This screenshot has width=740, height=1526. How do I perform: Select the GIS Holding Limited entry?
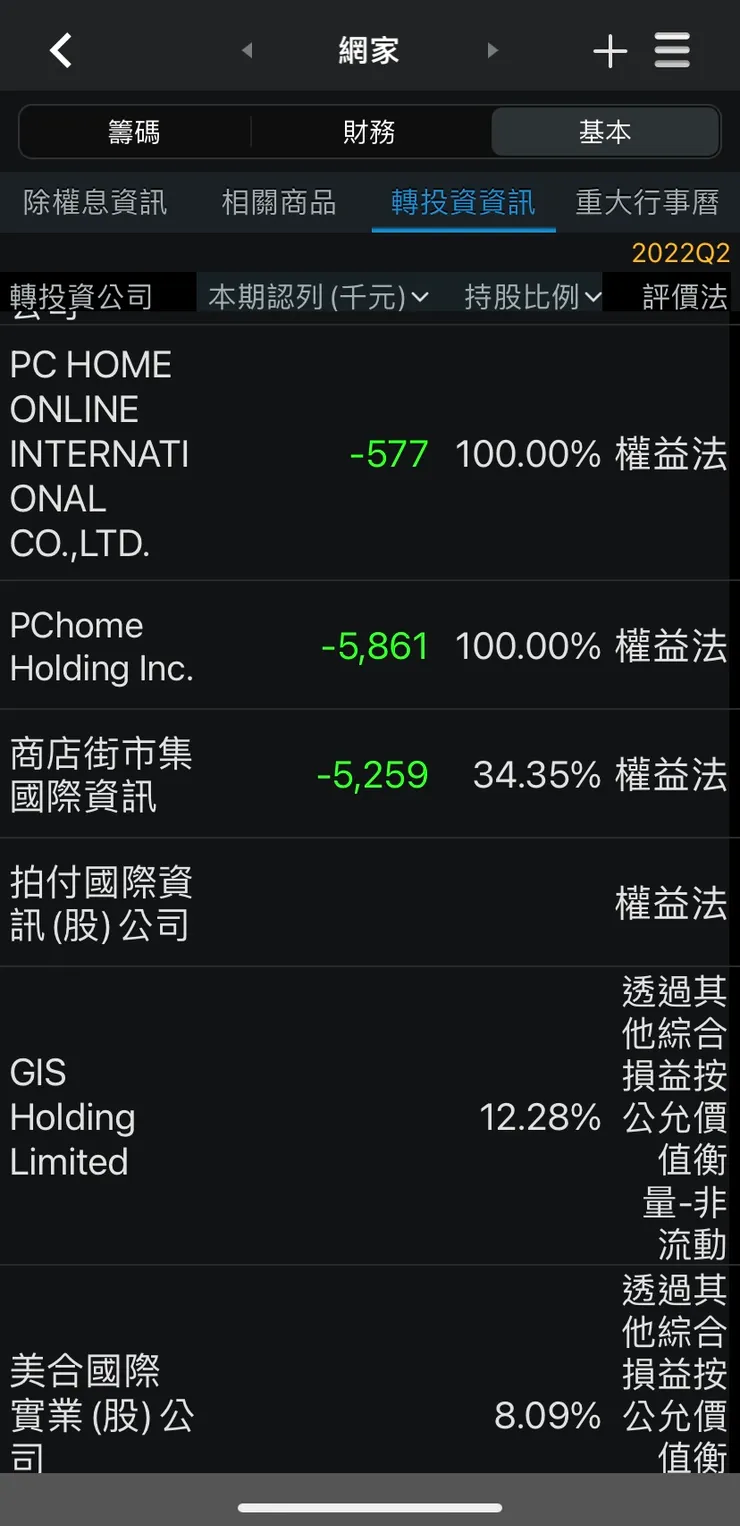(x=370, y=1117)
